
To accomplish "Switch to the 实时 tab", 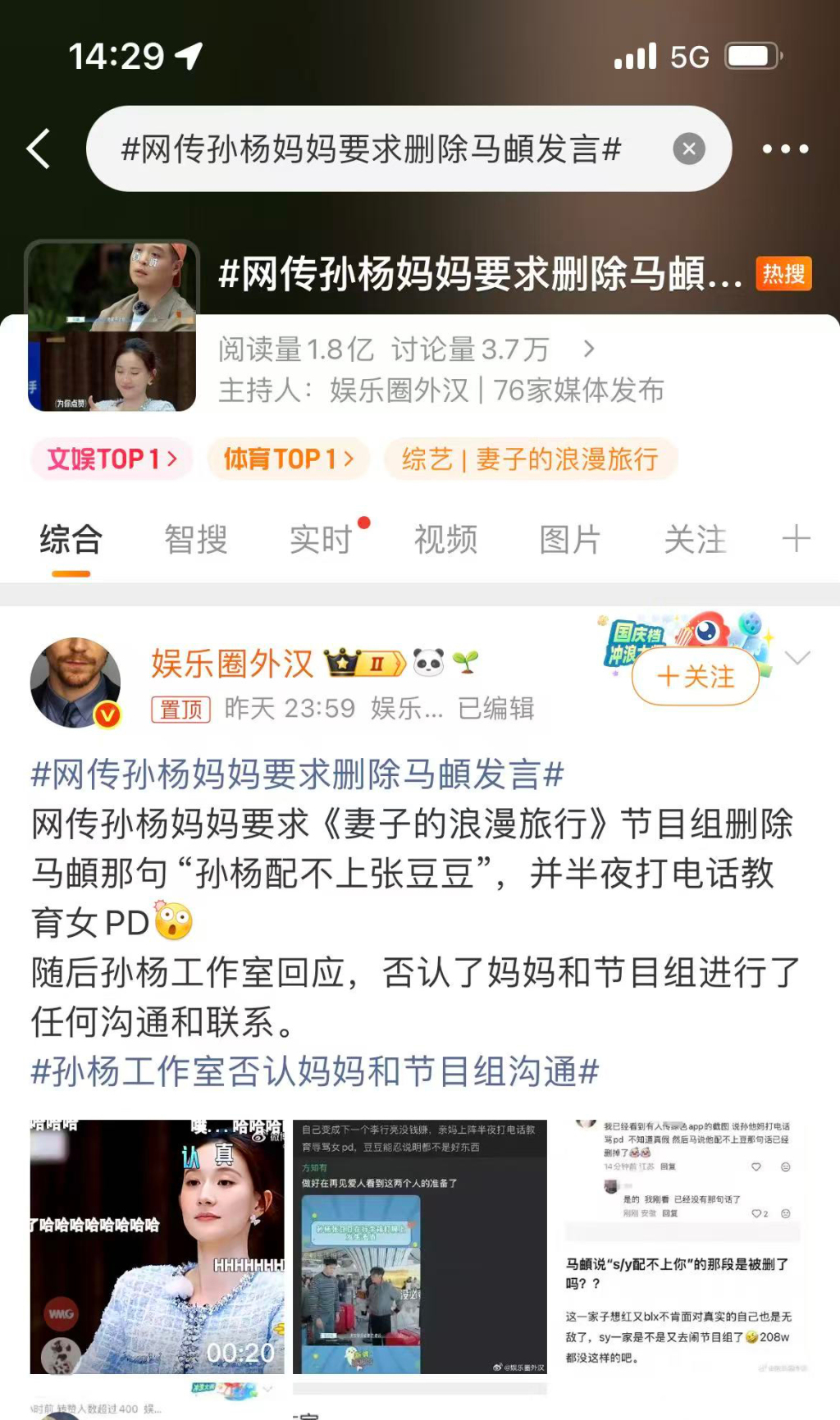I will tap(322, 540).
